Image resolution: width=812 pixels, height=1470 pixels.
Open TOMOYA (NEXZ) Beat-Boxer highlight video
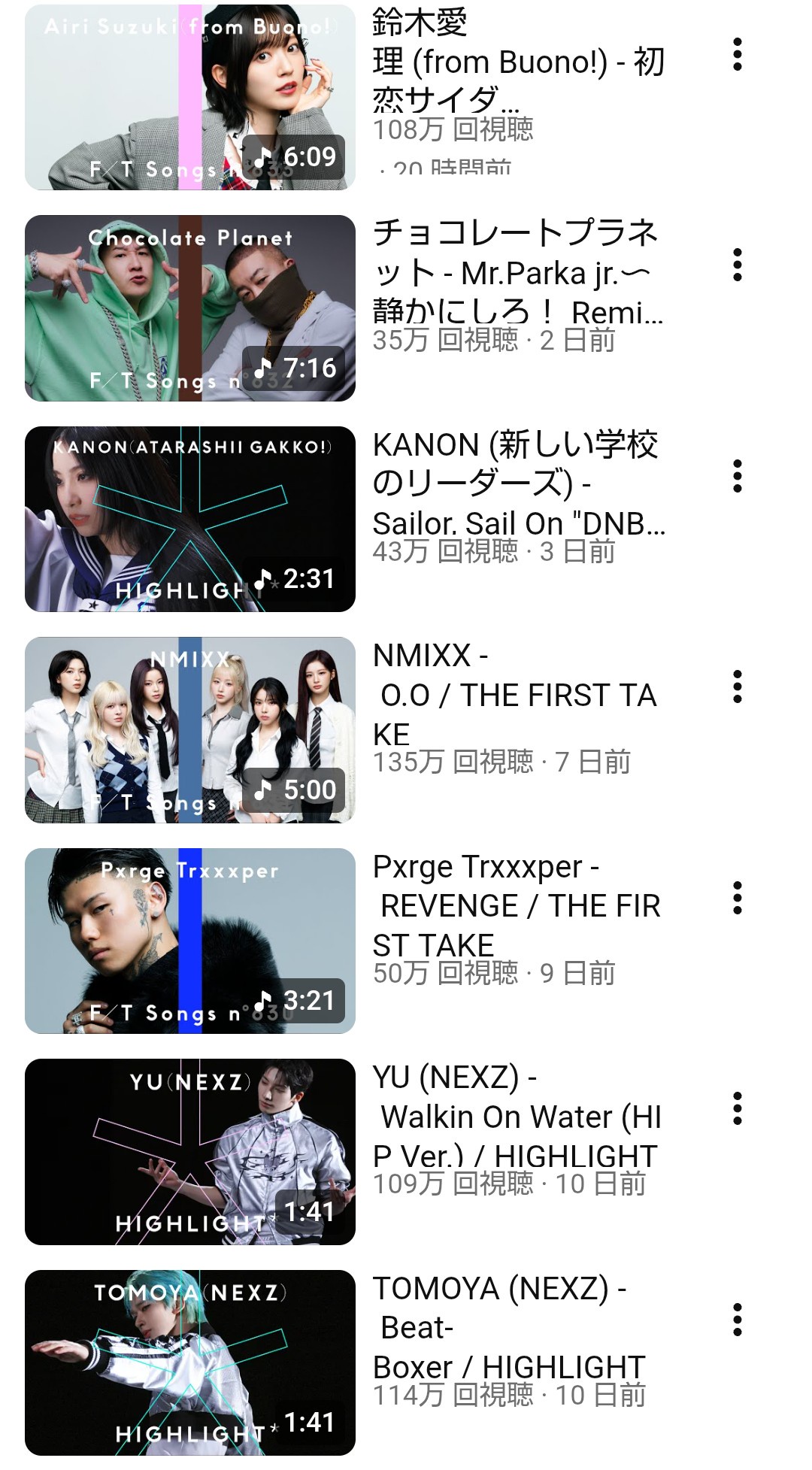[x=189, y=1362]
